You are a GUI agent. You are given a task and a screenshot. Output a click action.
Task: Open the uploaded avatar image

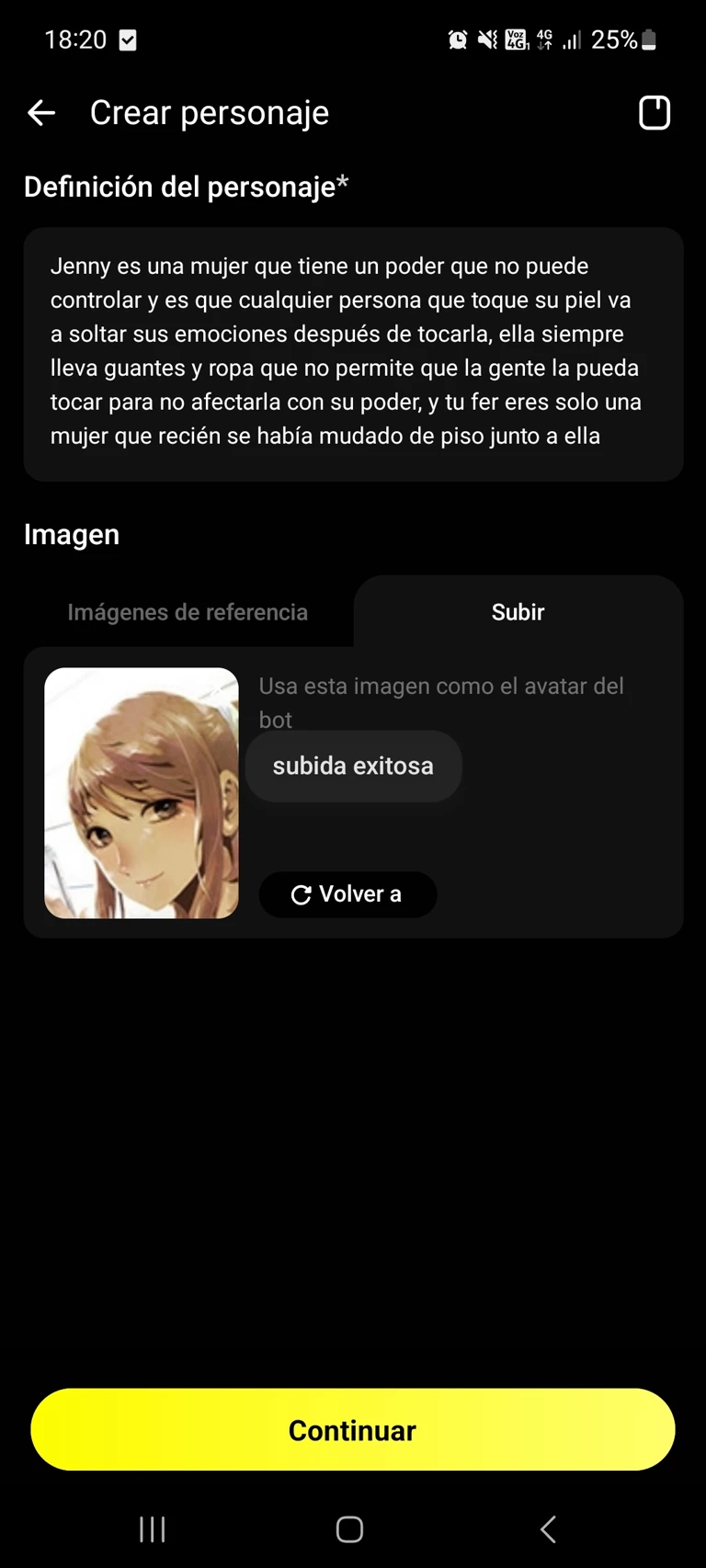[142, 792]
